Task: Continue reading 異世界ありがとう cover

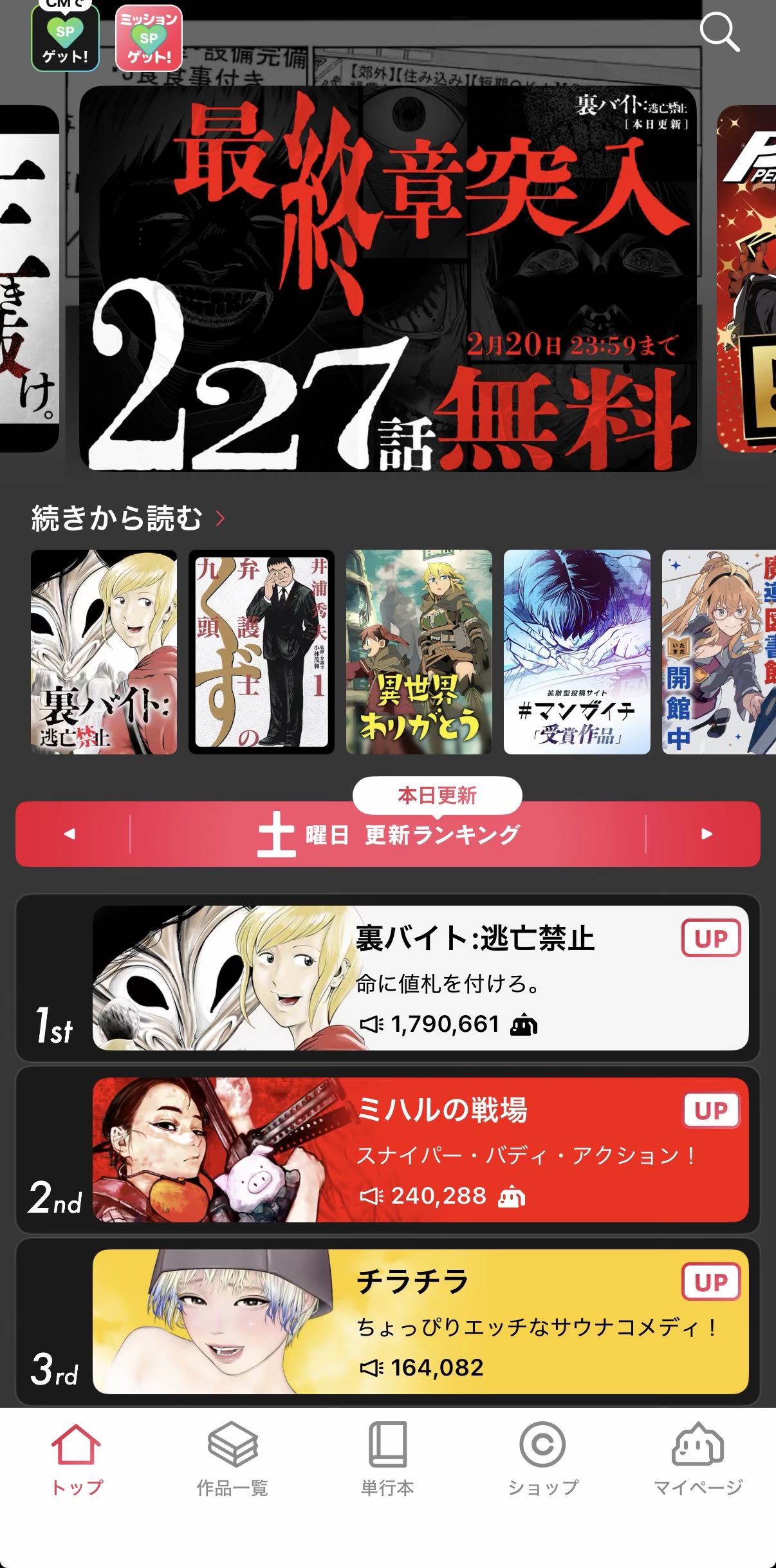Action: pos(419,651)
